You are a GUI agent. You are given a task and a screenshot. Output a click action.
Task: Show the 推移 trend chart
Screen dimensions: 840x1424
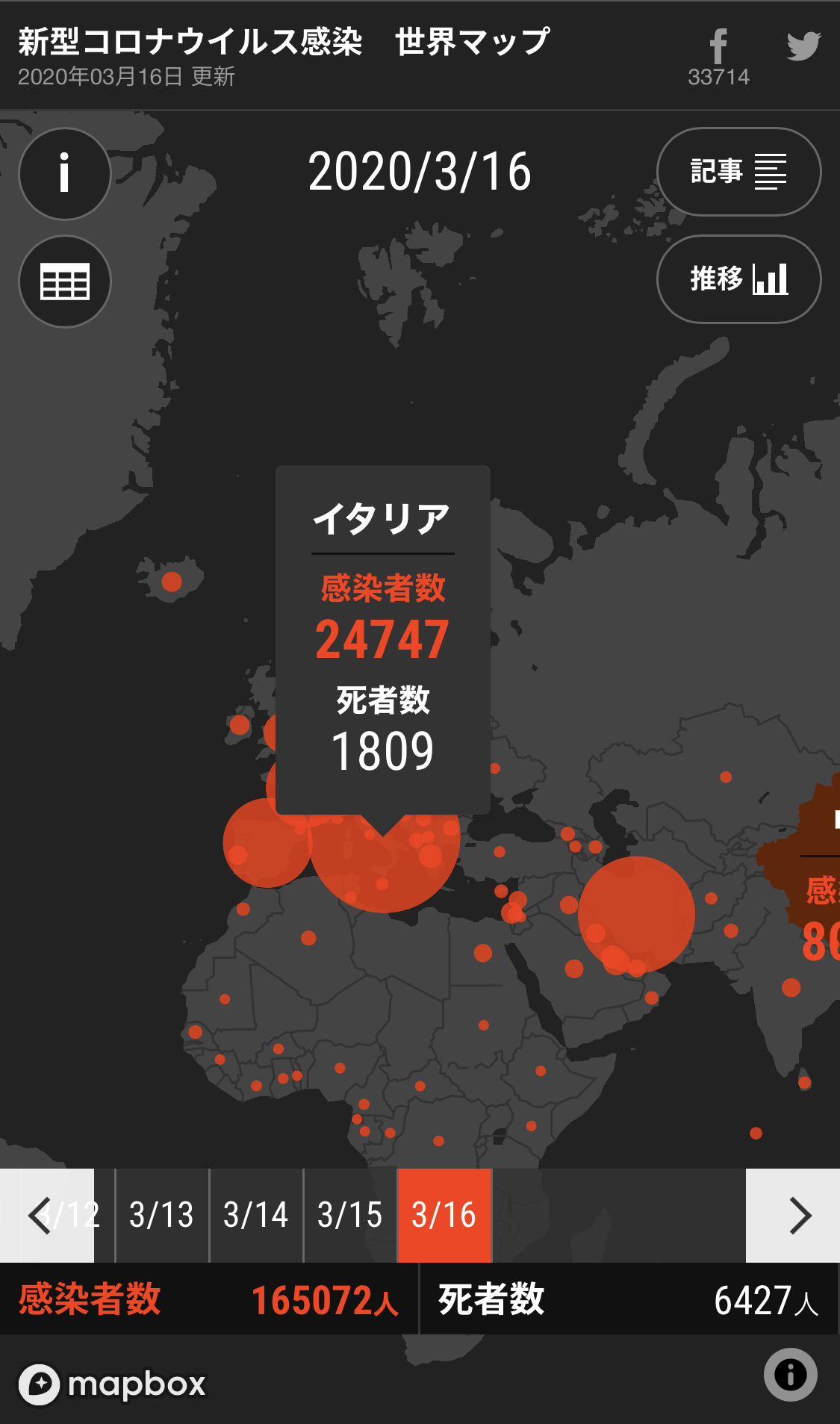(738, 279)
